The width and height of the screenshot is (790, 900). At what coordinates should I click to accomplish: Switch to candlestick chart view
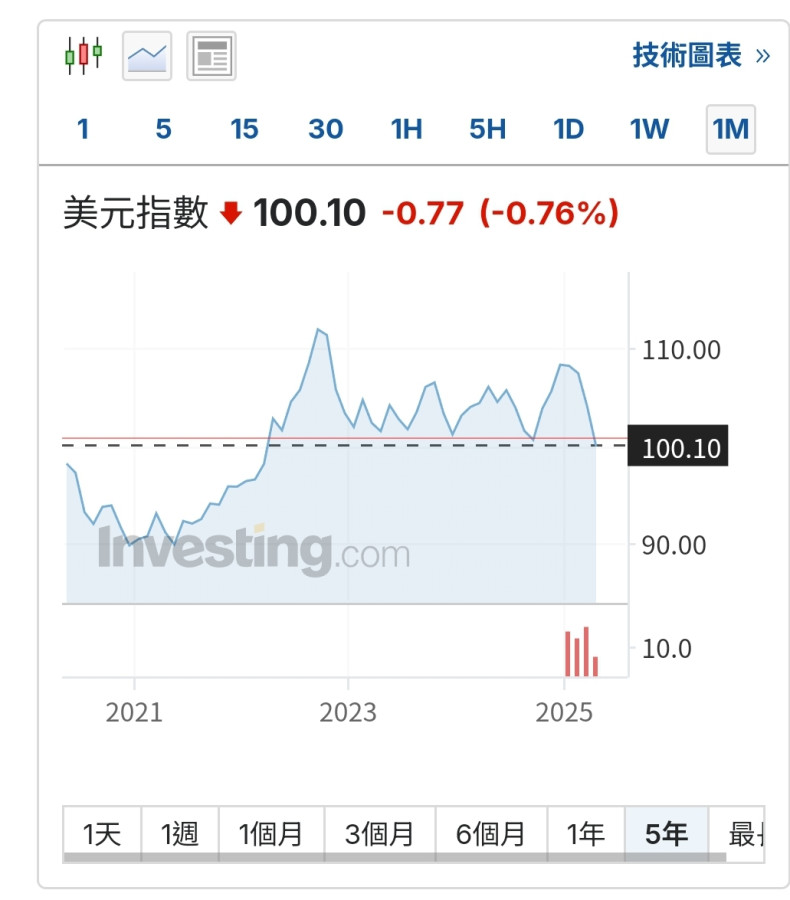84,55
